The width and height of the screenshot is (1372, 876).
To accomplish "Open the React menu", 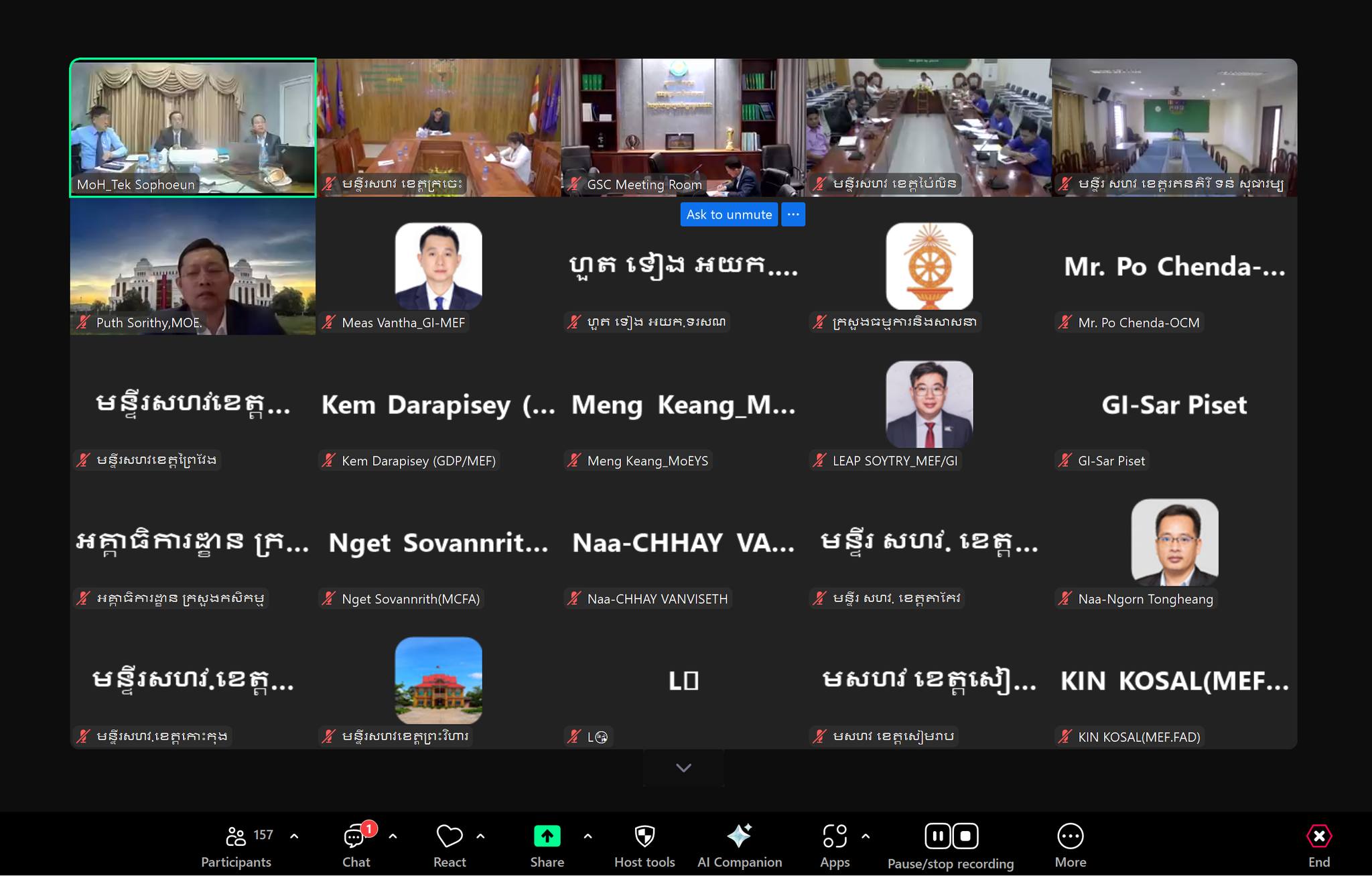I will pyautogui.click(x=450, y=847).
